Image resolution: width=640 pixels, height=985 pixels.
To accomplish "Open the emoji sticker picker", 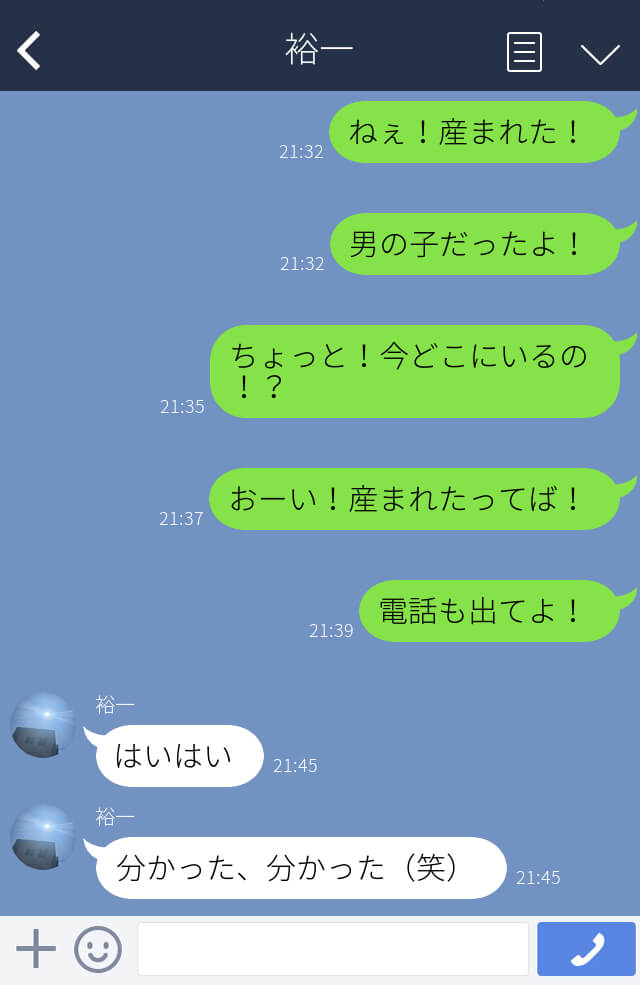I will [98, 948].
